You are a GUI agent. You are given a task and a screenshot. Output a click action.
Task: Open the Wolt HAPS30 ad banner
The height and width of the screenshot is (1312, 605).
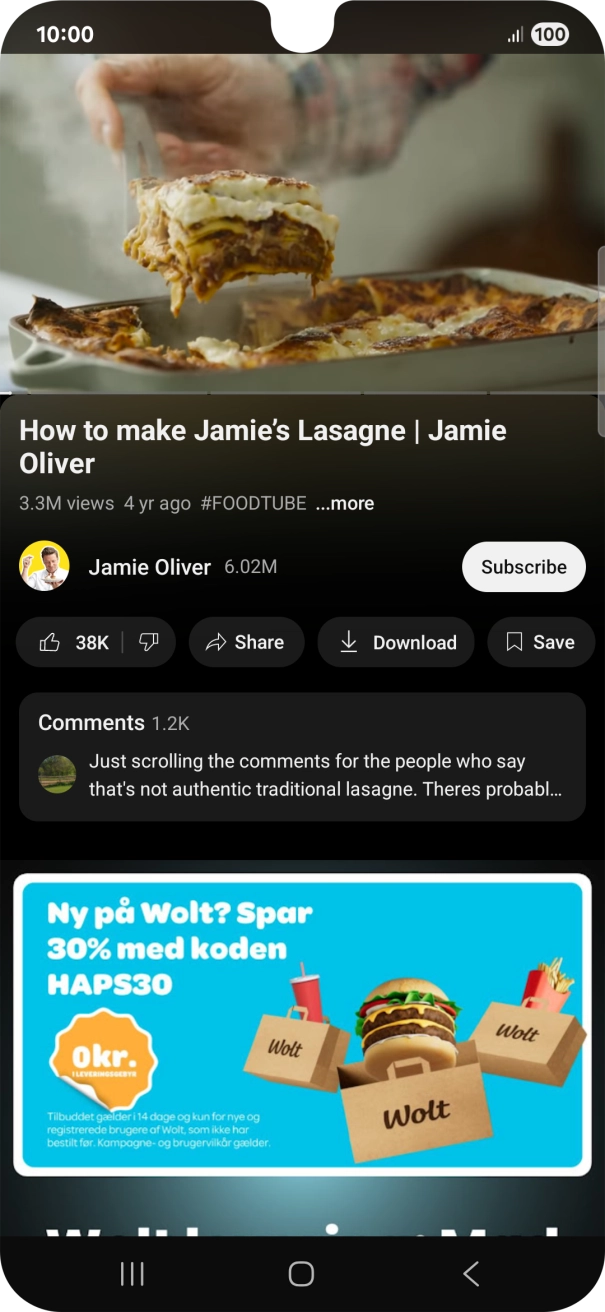[x=302, y=1024]
